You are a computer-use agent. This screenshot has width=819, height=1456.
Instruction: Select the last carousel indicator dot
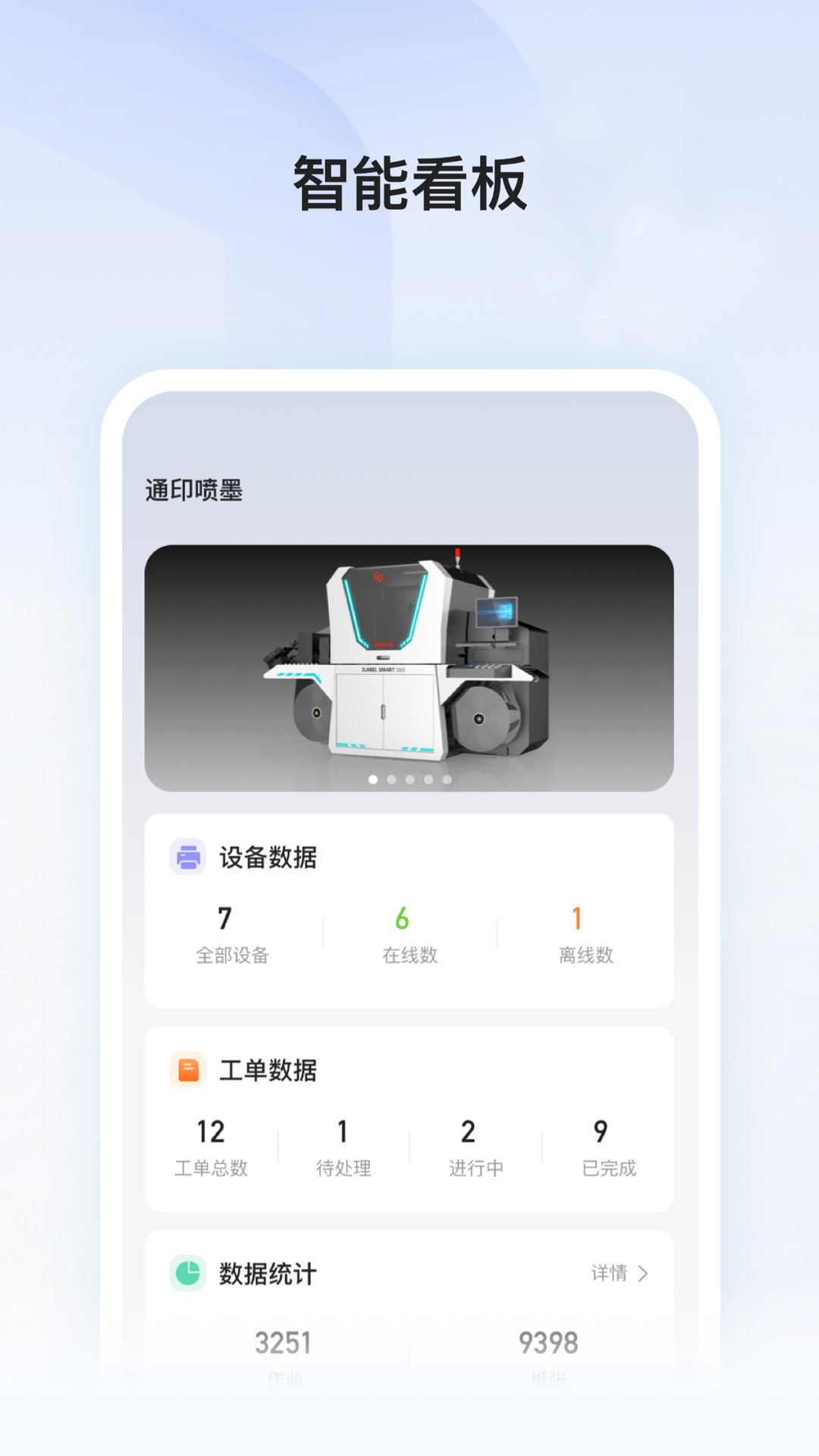point(447,778)
